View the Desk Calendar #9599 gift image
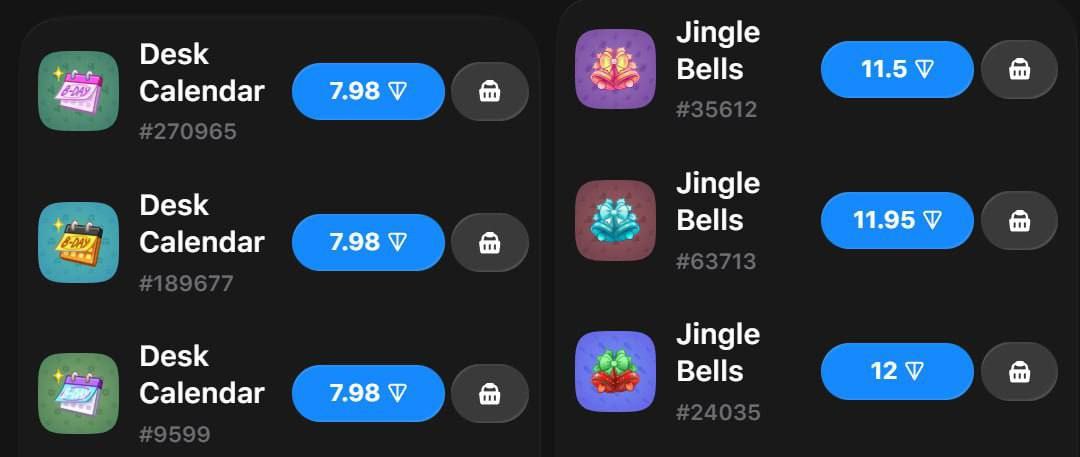1080x457 pixels. [78, 393]
